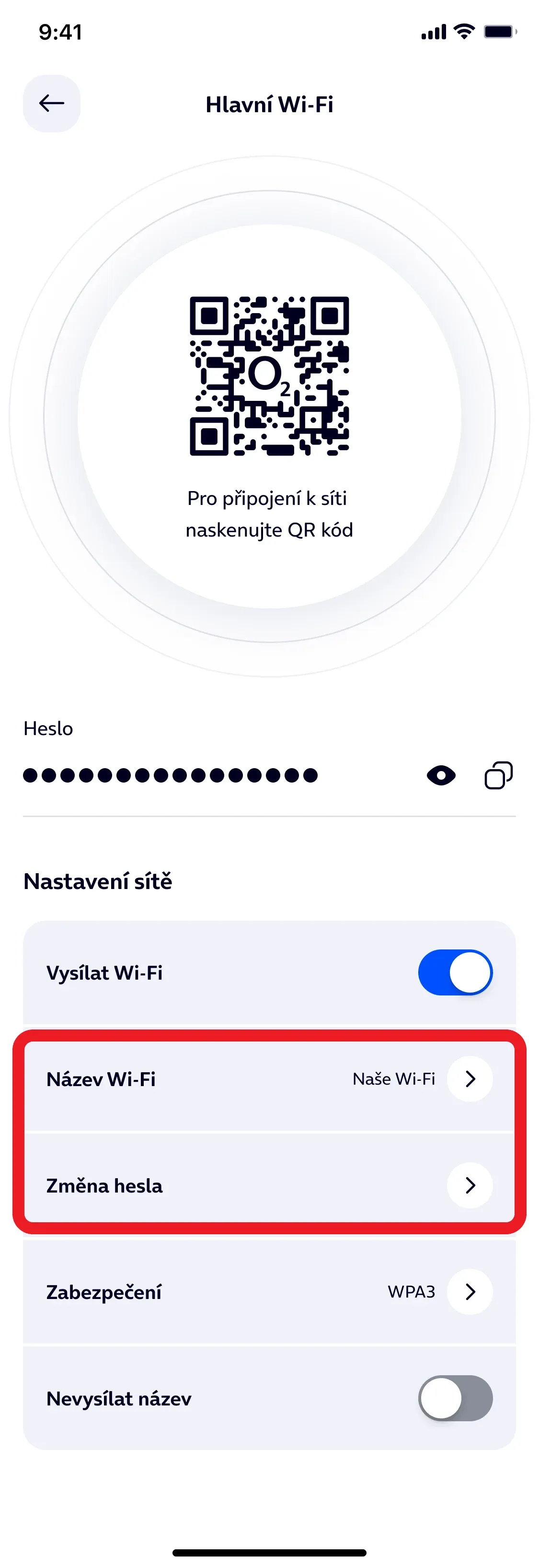Open the Hlavní Wi-Fi title area

pyautogui.click(x=269, y=104)
